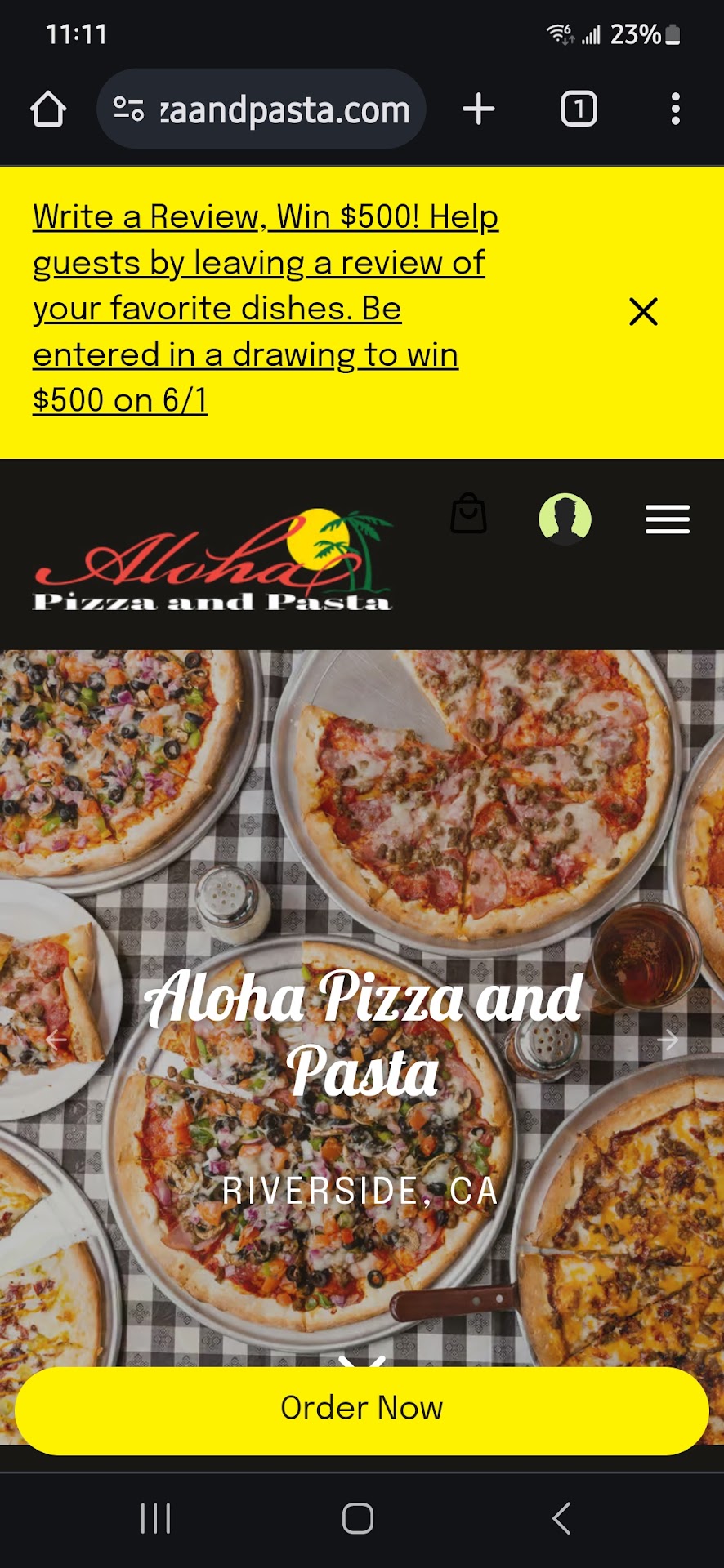The height and width of the screenshot is (1568, 724).
Task: Go back using the system back button
Action: [x=561, y=1518]
